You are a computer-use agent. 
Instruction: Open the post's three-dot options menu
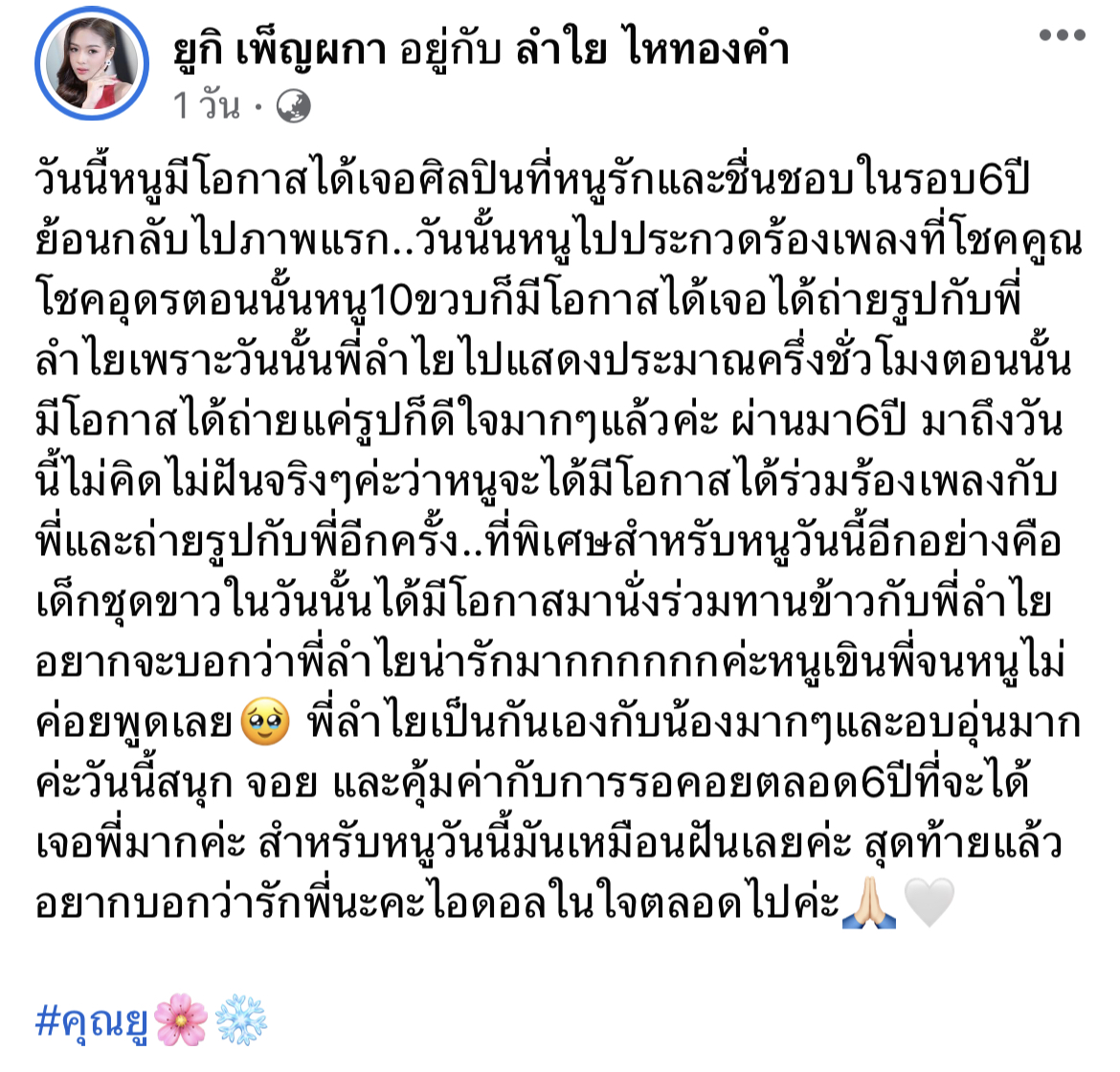pyautogui.click(x=1063, y=36)
